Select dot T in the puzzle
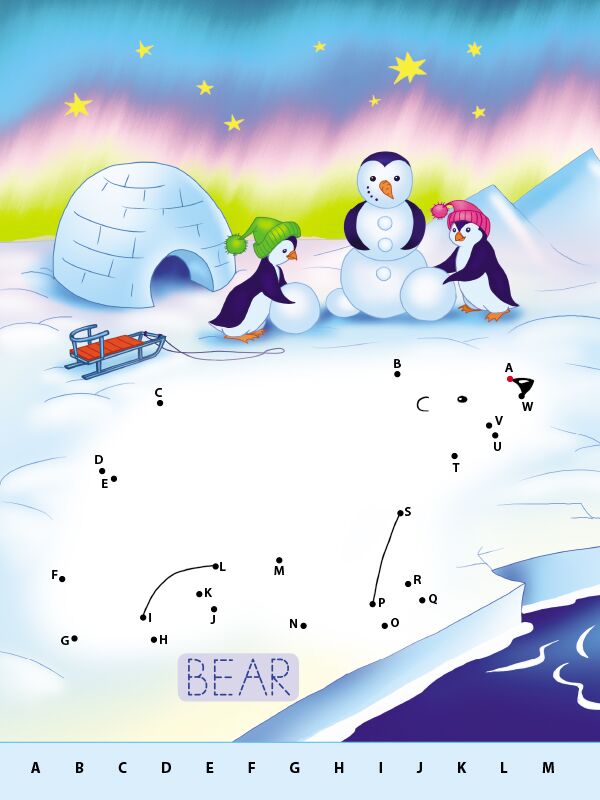This screenshot has width=600, height=800. click(454, 456)
